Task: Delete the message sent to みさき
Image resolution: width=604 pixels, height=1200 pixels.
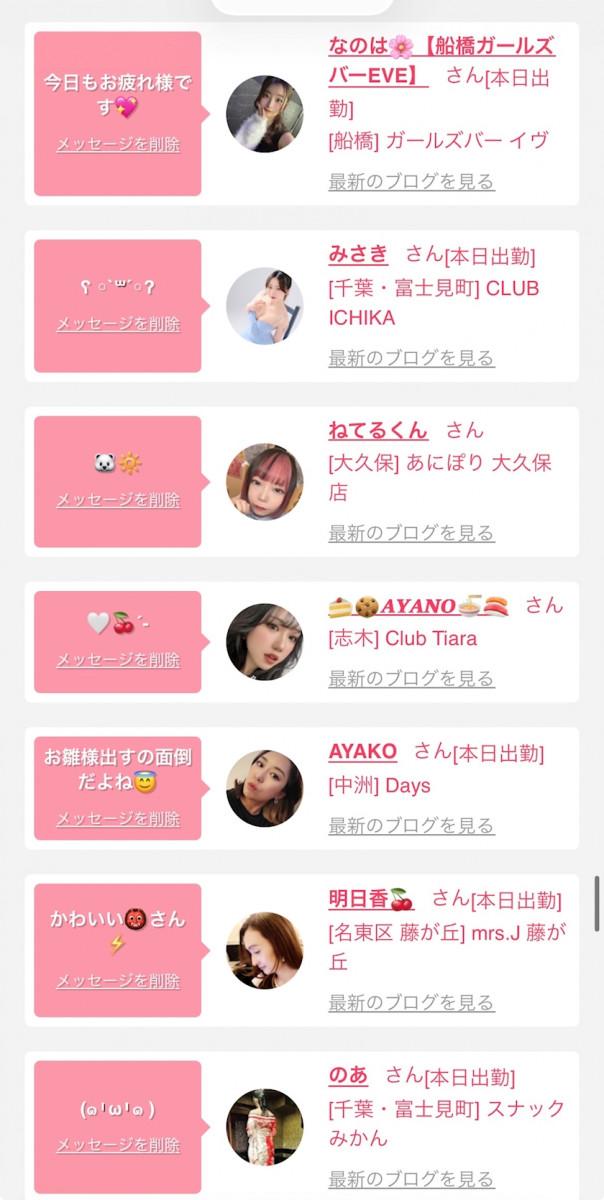Action: (118, 324)
